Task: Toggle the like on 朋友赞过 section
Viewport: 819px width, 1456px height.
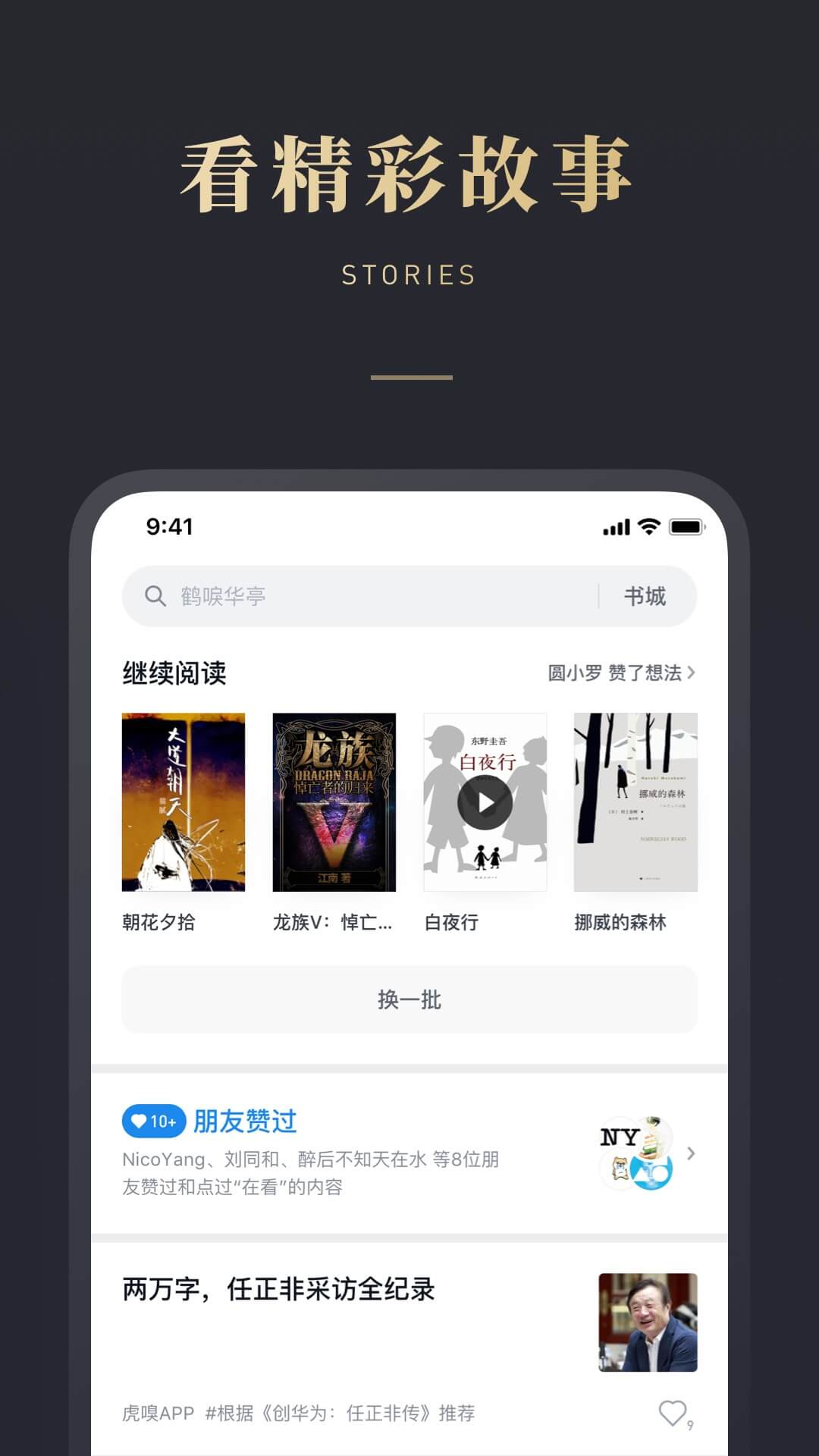Action: (154, 1120)
